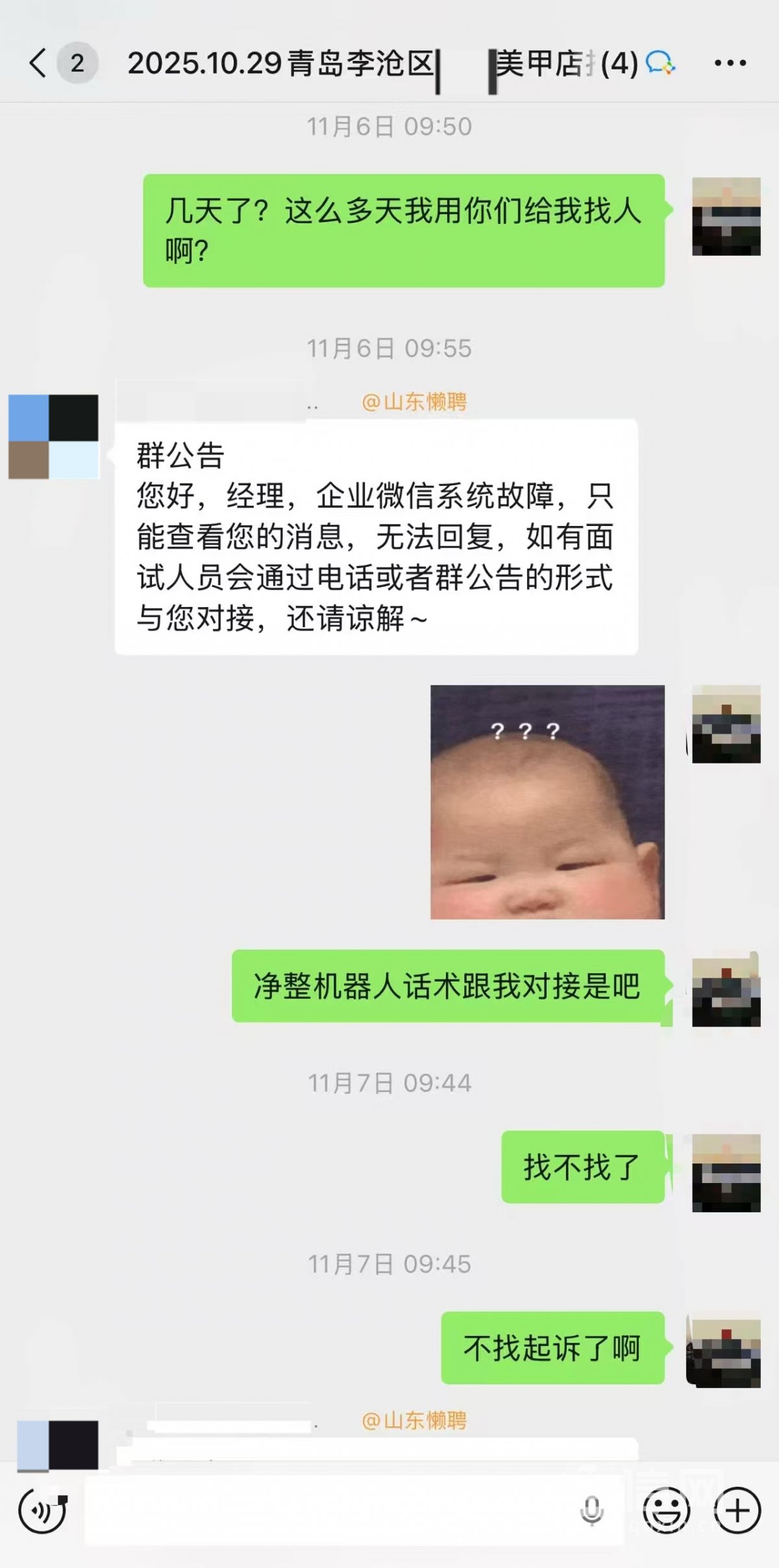The height and width of the screenshot is (1568, 779).
Task: Open sender avatar beside 群公告 message
Action: [53, 436]
